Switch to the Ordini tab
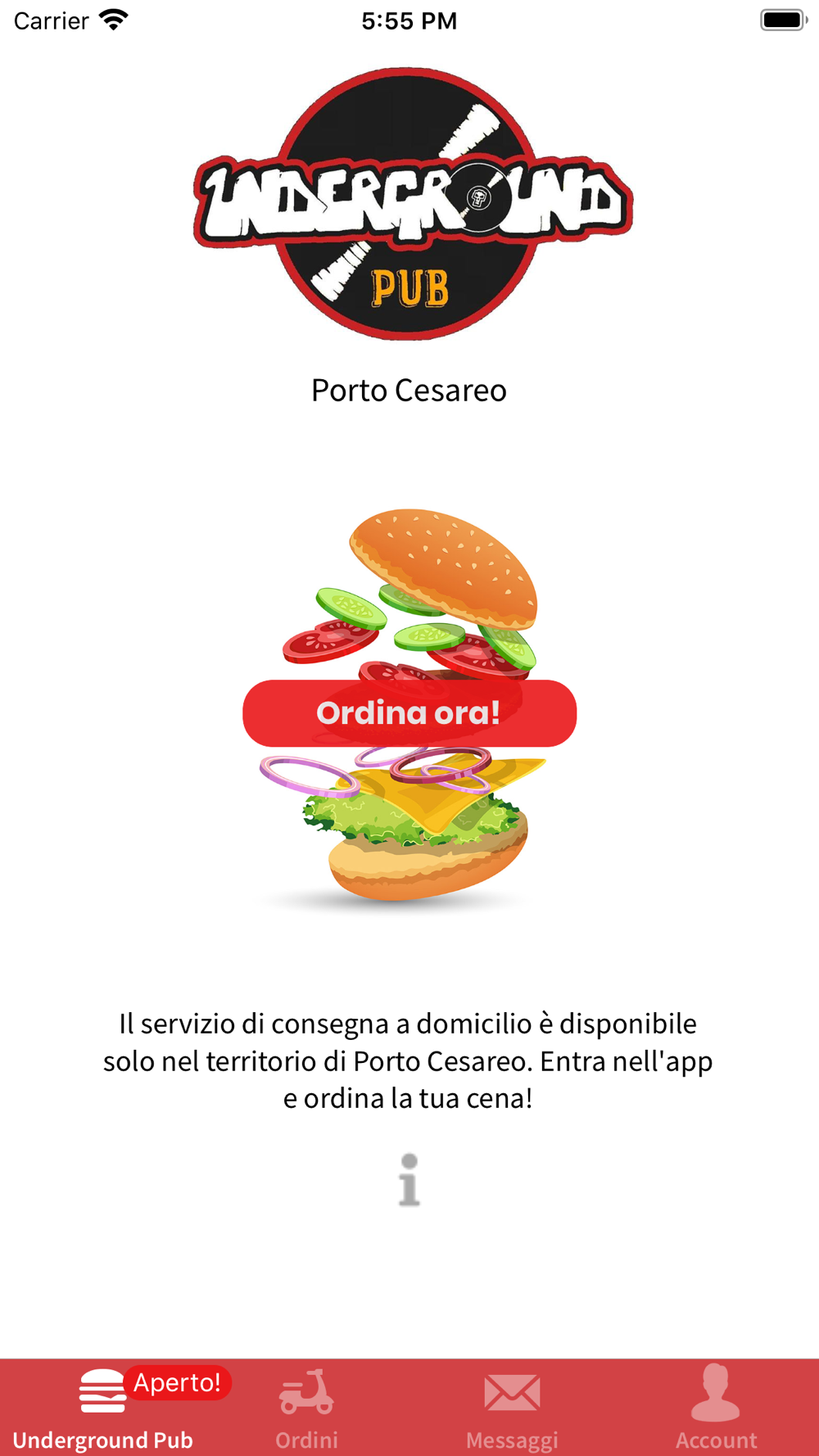Viewport: 819px width, 1456px height. tap(306, 1409)
